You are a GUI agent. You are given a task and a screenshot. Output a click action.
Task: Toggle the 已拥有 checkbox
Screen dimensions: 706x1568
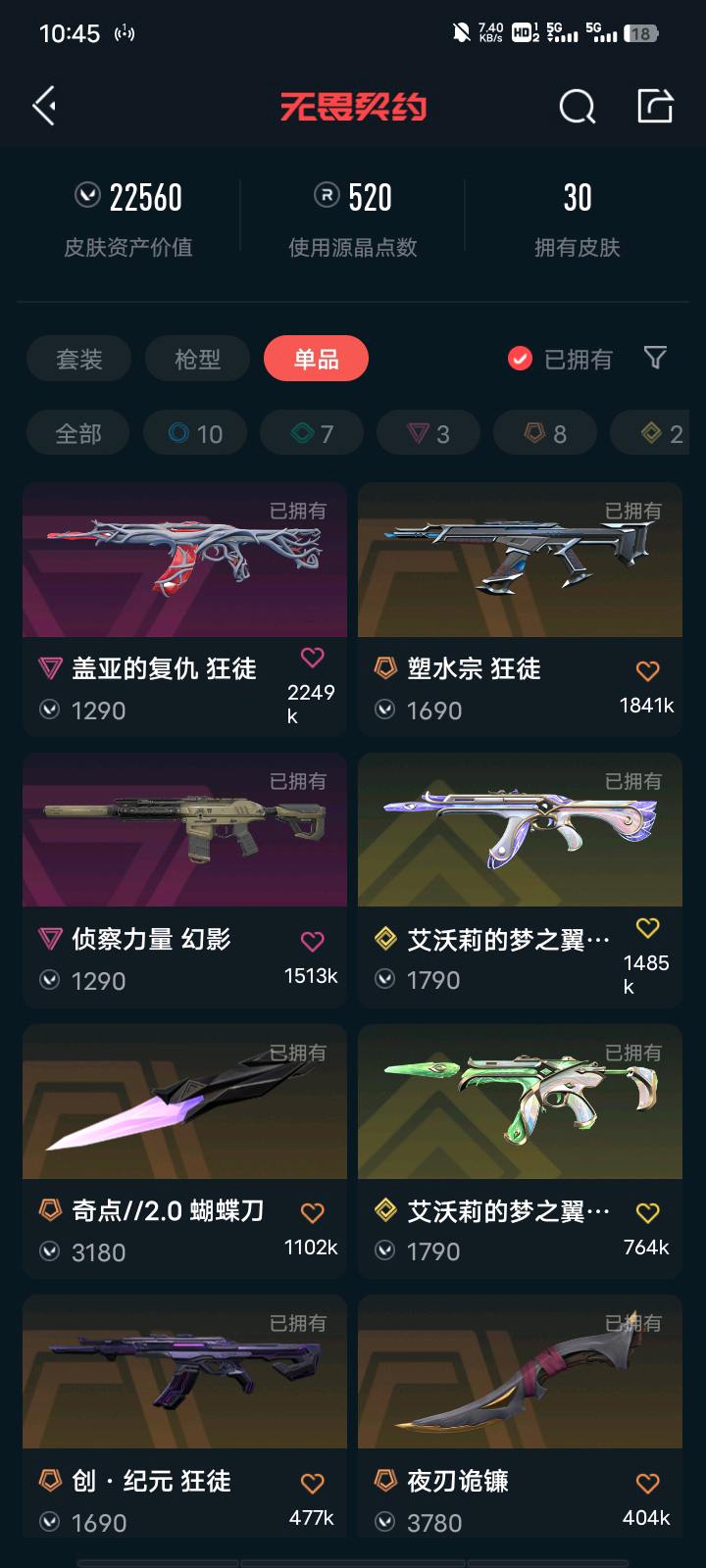coord(520,359)
